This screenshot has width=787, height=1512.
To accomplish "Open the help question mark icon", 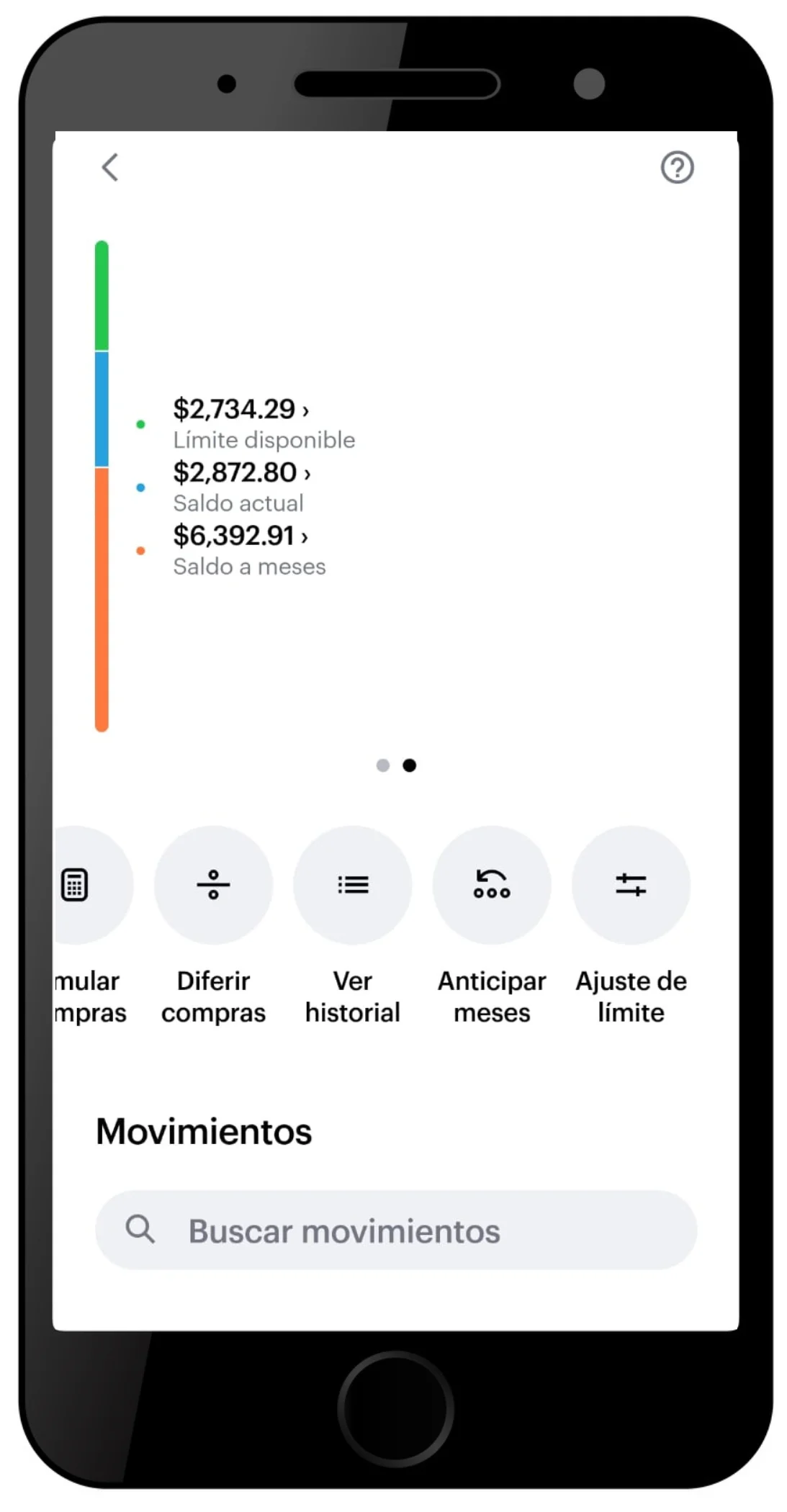I will (678, 168).
